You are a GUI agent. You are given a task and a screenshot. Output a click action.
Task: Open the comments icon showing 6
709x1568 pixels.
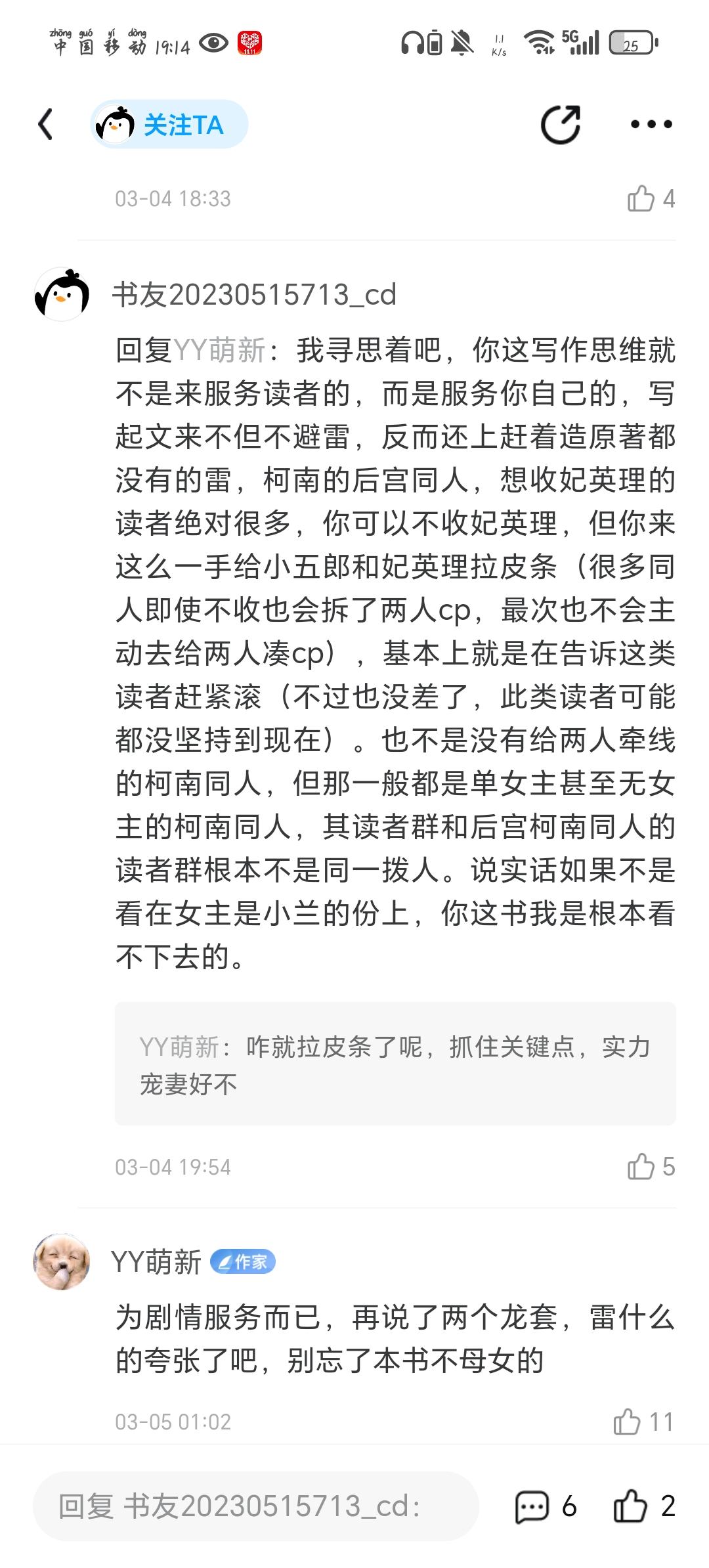(546, 1506)
